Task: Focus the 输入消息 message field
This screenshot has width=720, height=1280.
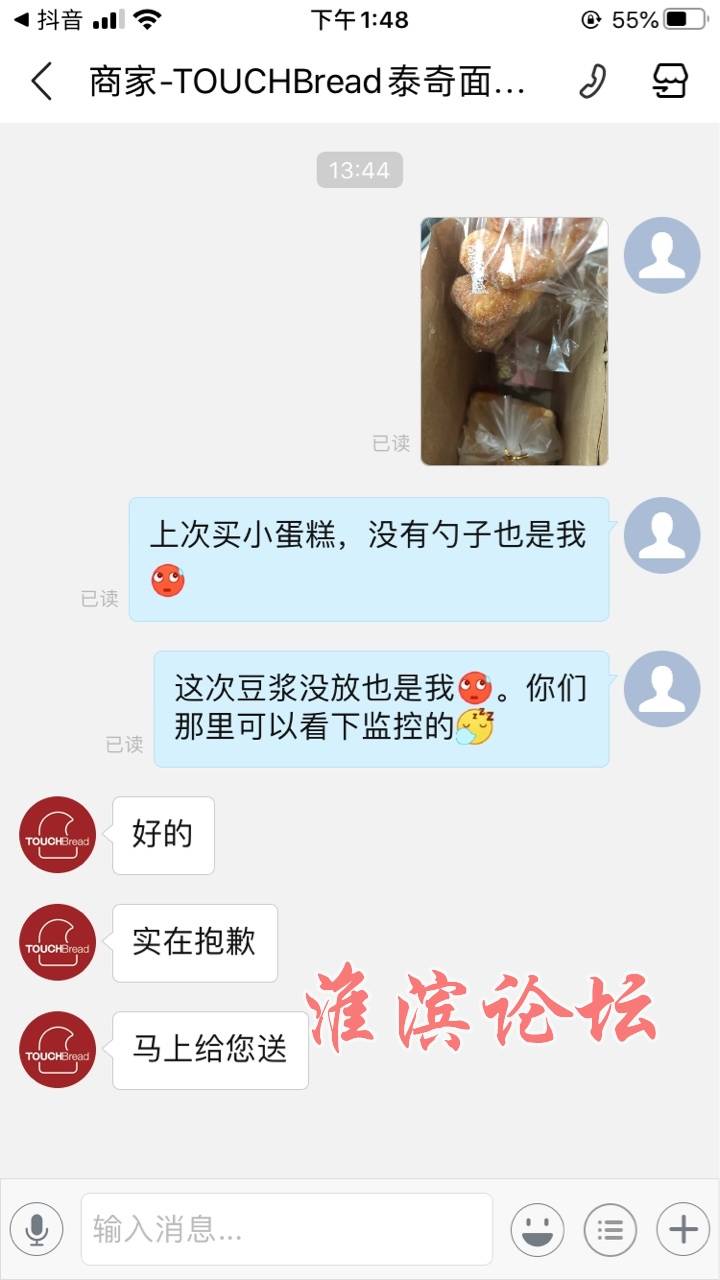Action: [287, 1229]
